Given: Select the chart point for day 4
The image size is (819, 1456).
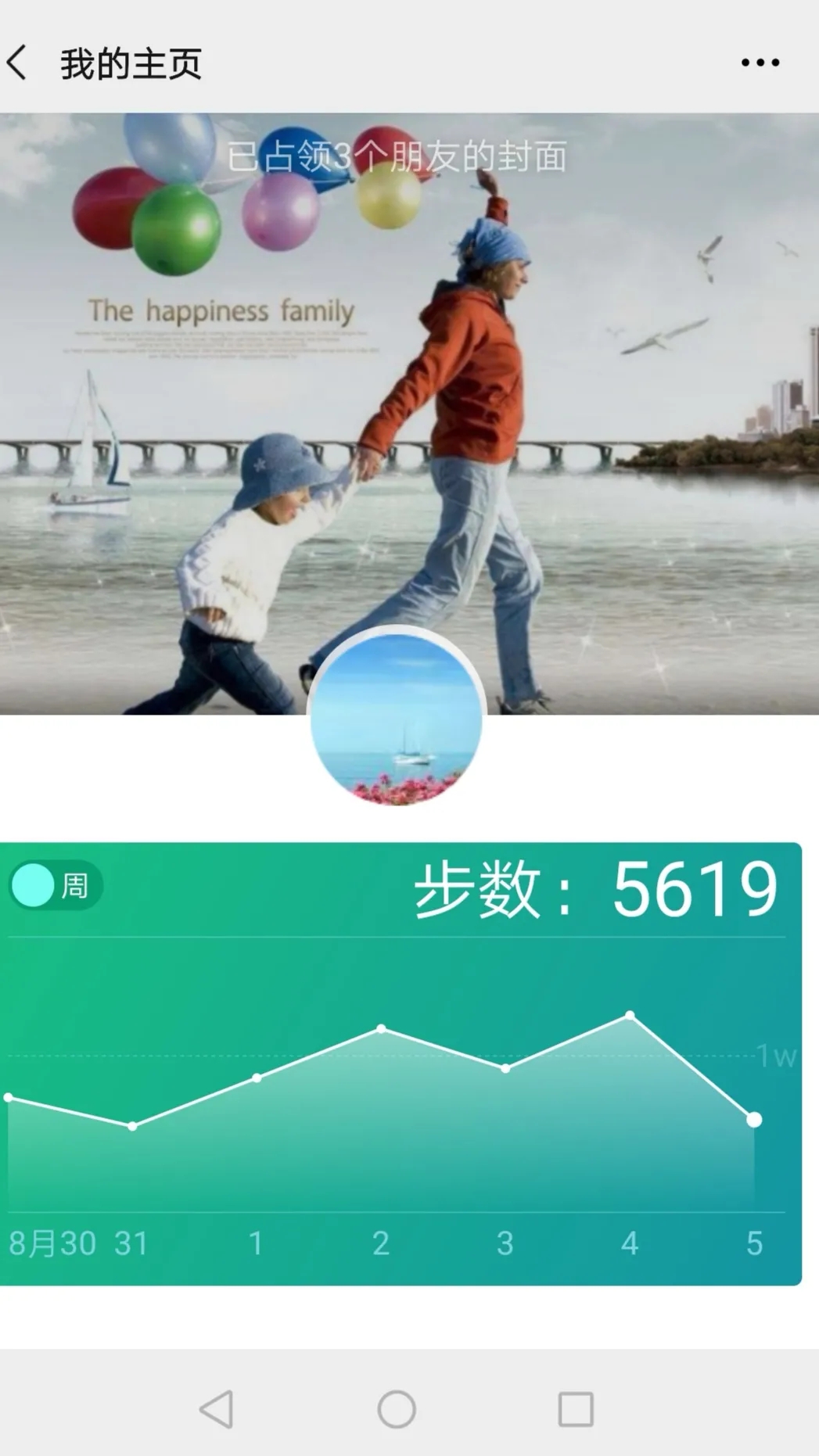Looking at the screenshot, I should coord(630,1016).
